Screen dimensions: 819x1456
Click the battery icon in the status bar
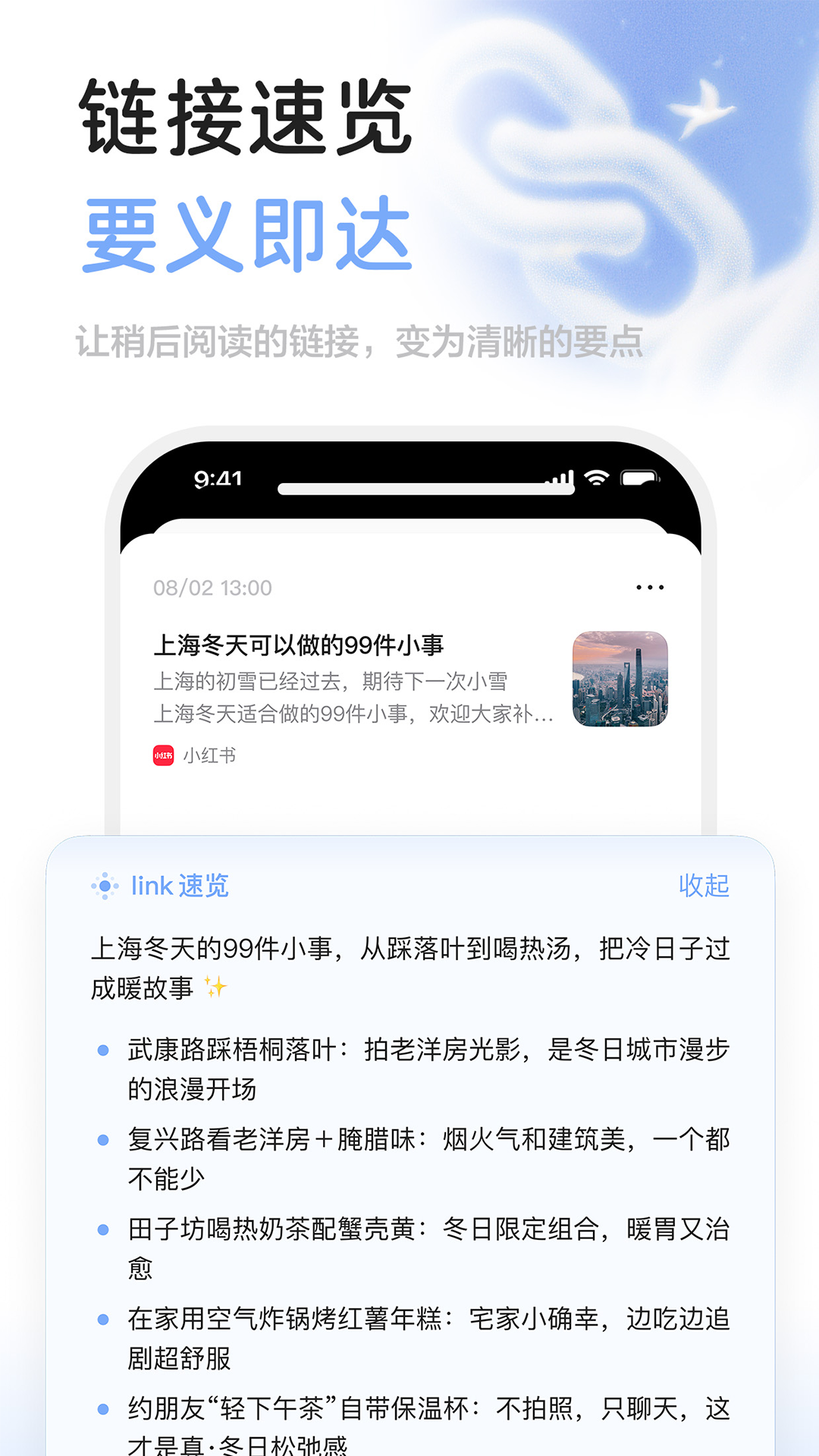[638, 477]
